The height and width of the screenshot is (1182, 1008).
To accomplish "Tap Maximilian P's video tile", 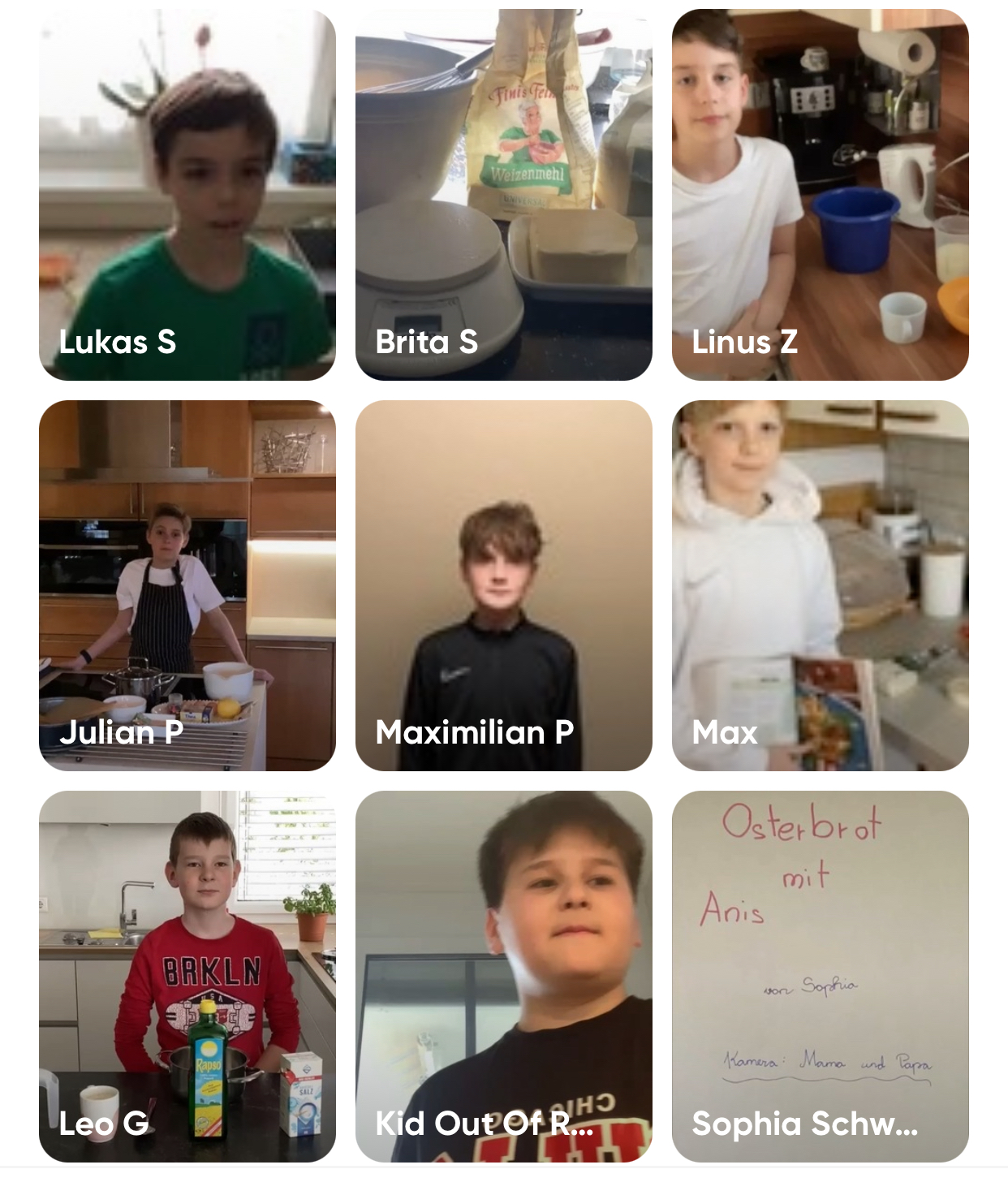I will (x=503, y=585).
